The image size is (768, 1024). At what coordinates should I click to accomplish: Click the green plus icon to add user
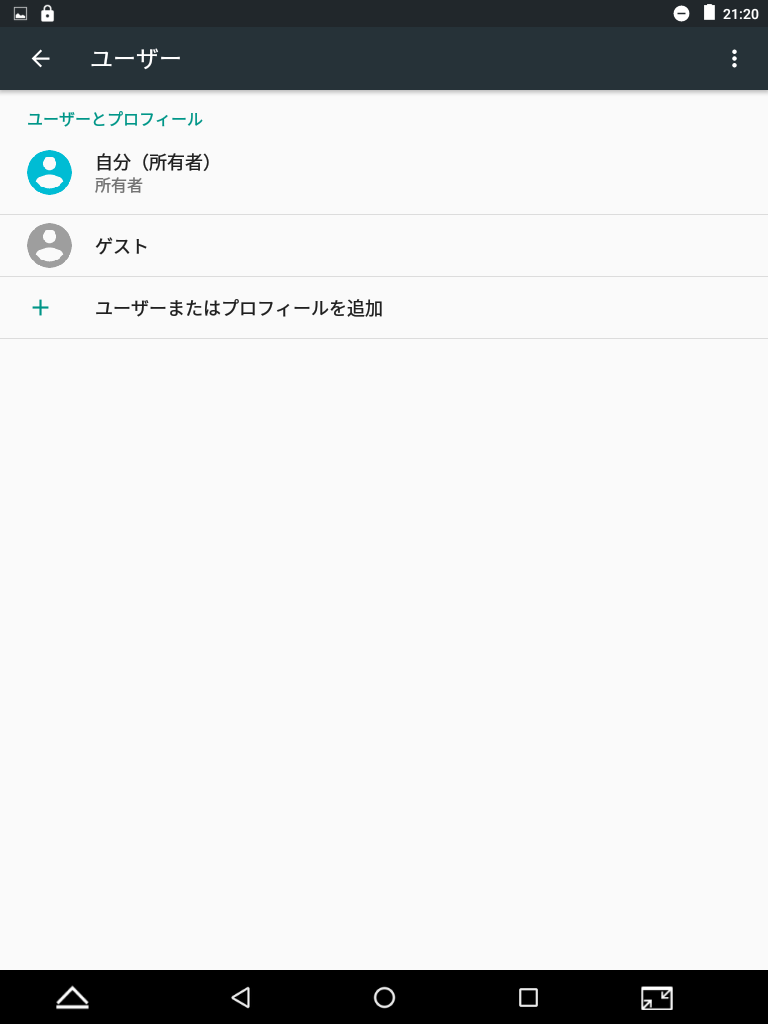[x=40, y=307]
